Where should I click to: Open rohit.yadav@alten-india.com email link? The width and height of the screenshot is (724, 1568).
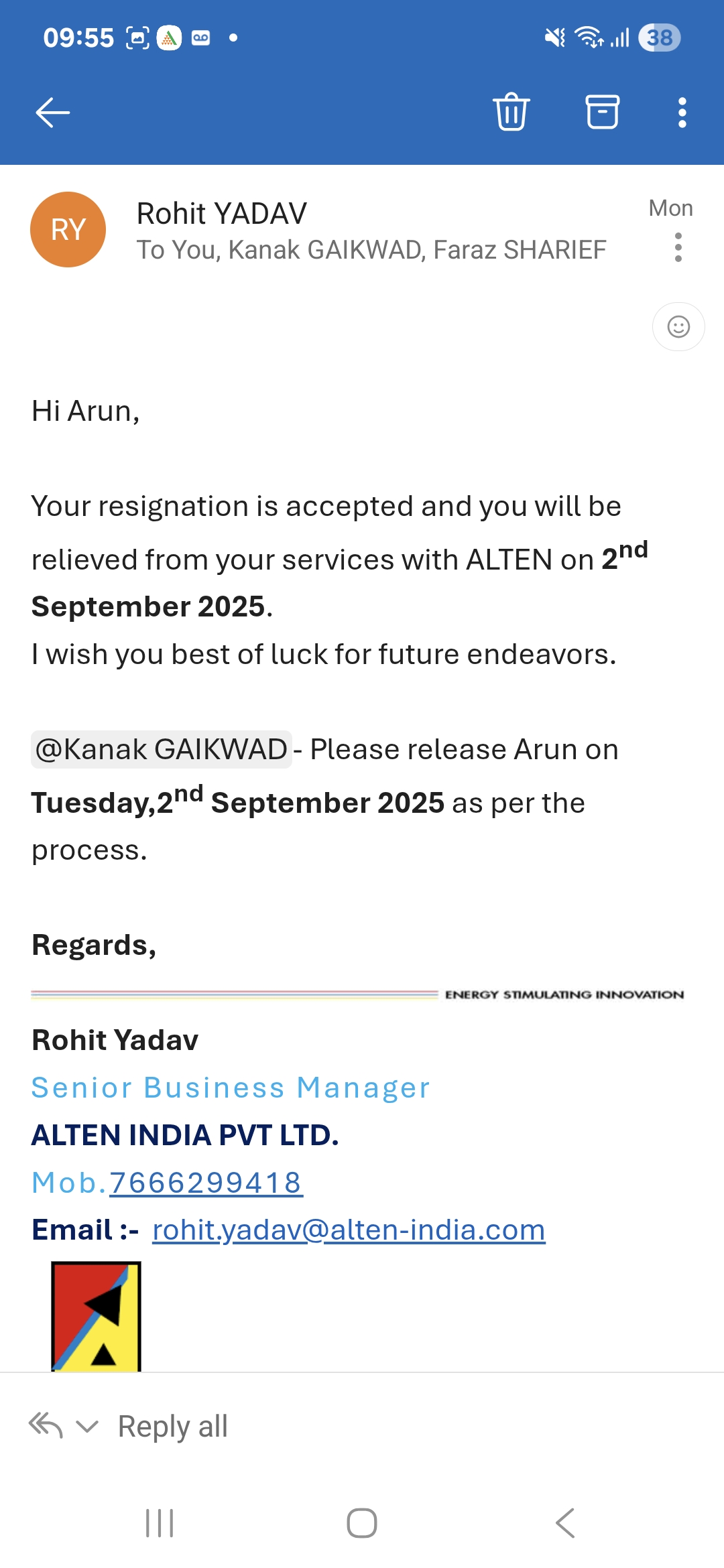[x=349, y=1230]
